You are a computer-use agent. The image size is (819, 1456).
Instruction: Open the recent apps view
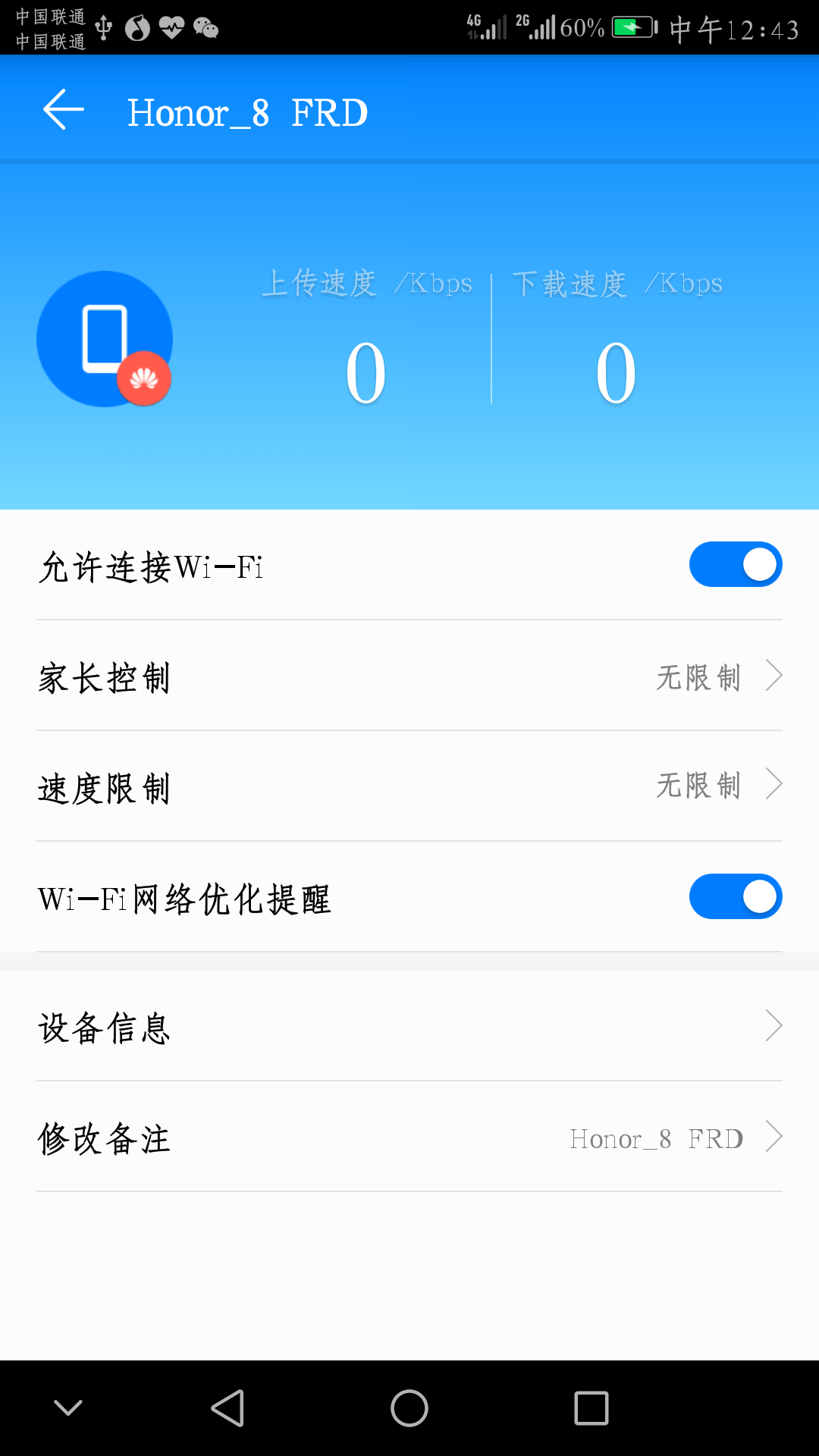(x=591, y=1408)
